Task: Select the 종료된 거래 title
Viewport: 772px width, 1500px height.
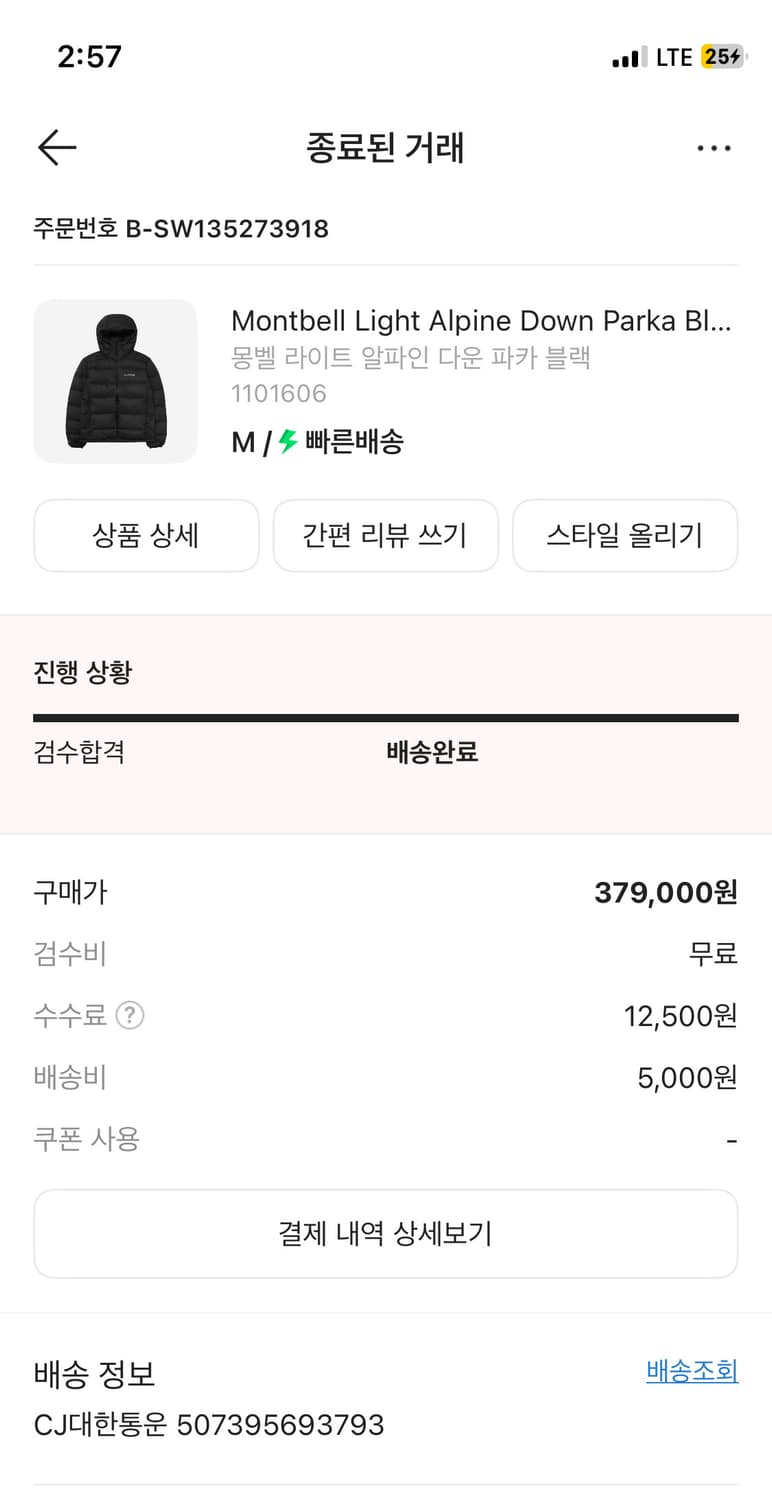Action: click(x=386, y=147)
